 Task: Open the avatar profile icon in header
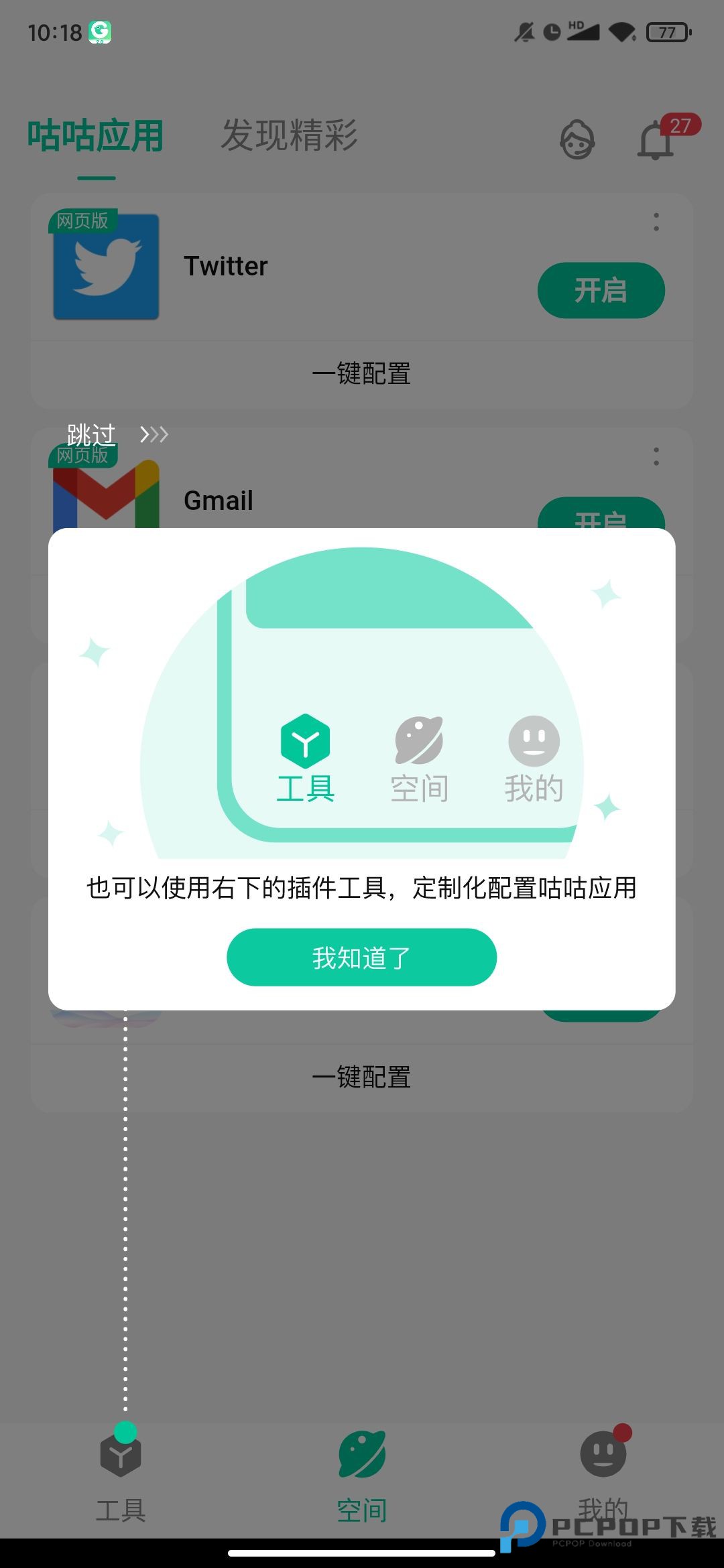tap(577, 139)
